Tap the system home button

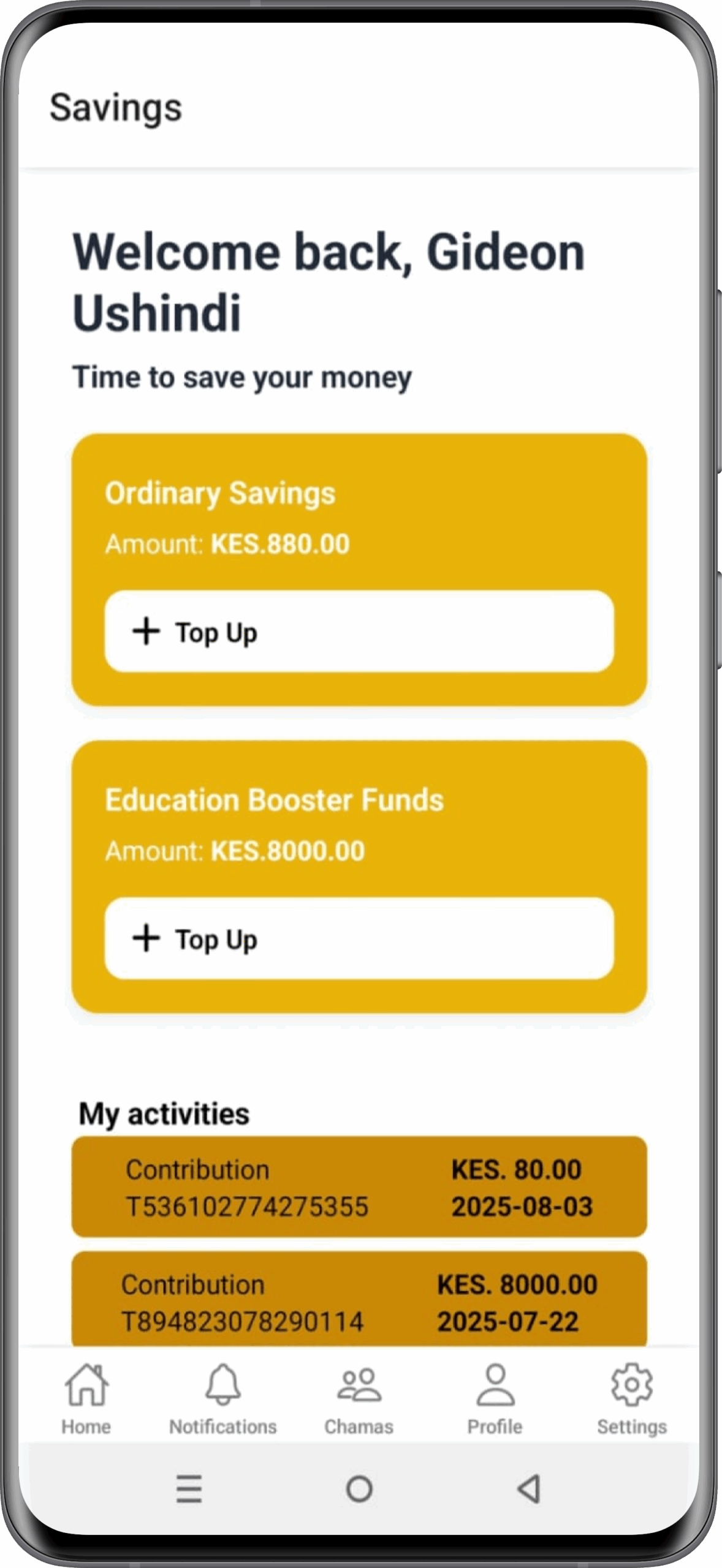point(359,1488)
